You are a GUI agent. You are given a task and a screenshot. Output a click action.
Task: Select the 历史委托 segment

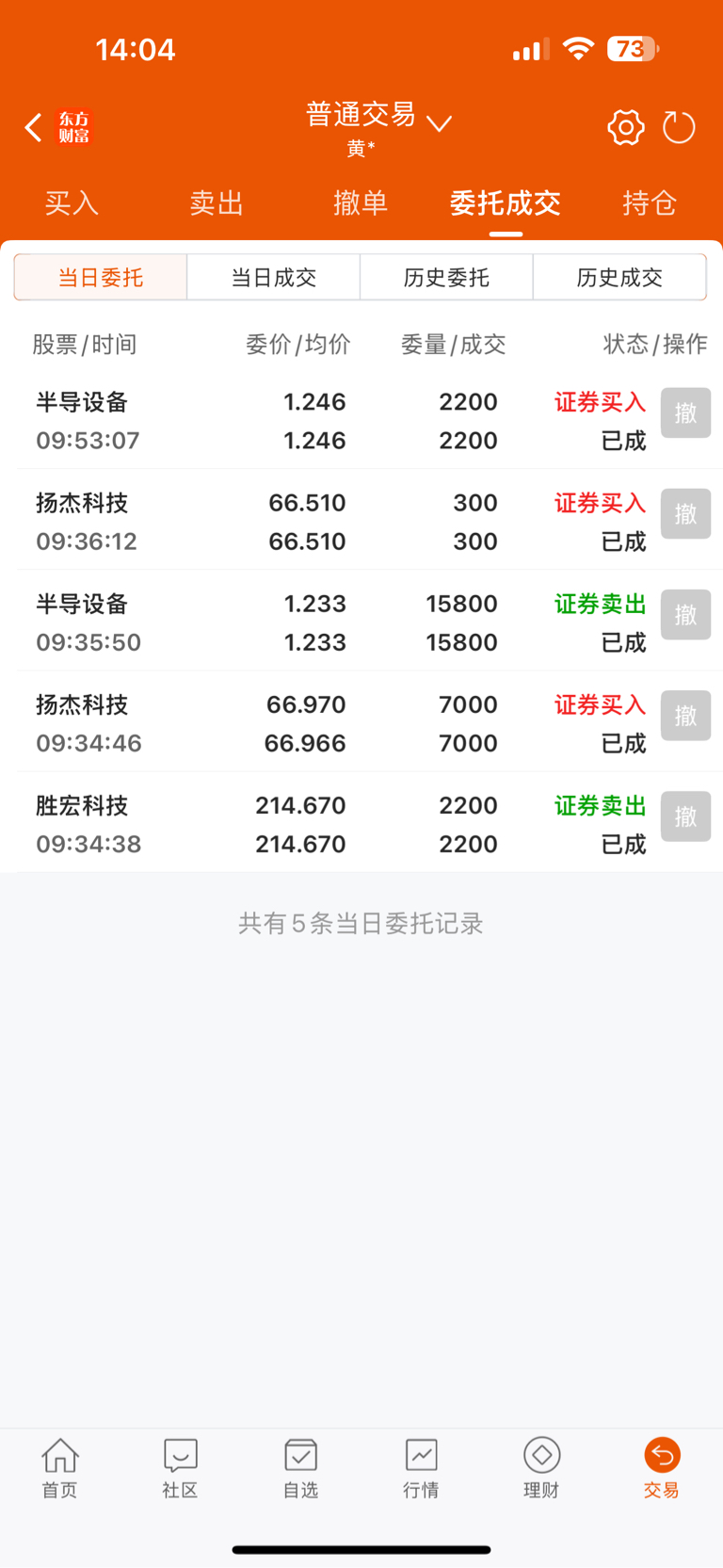(446, 277)
